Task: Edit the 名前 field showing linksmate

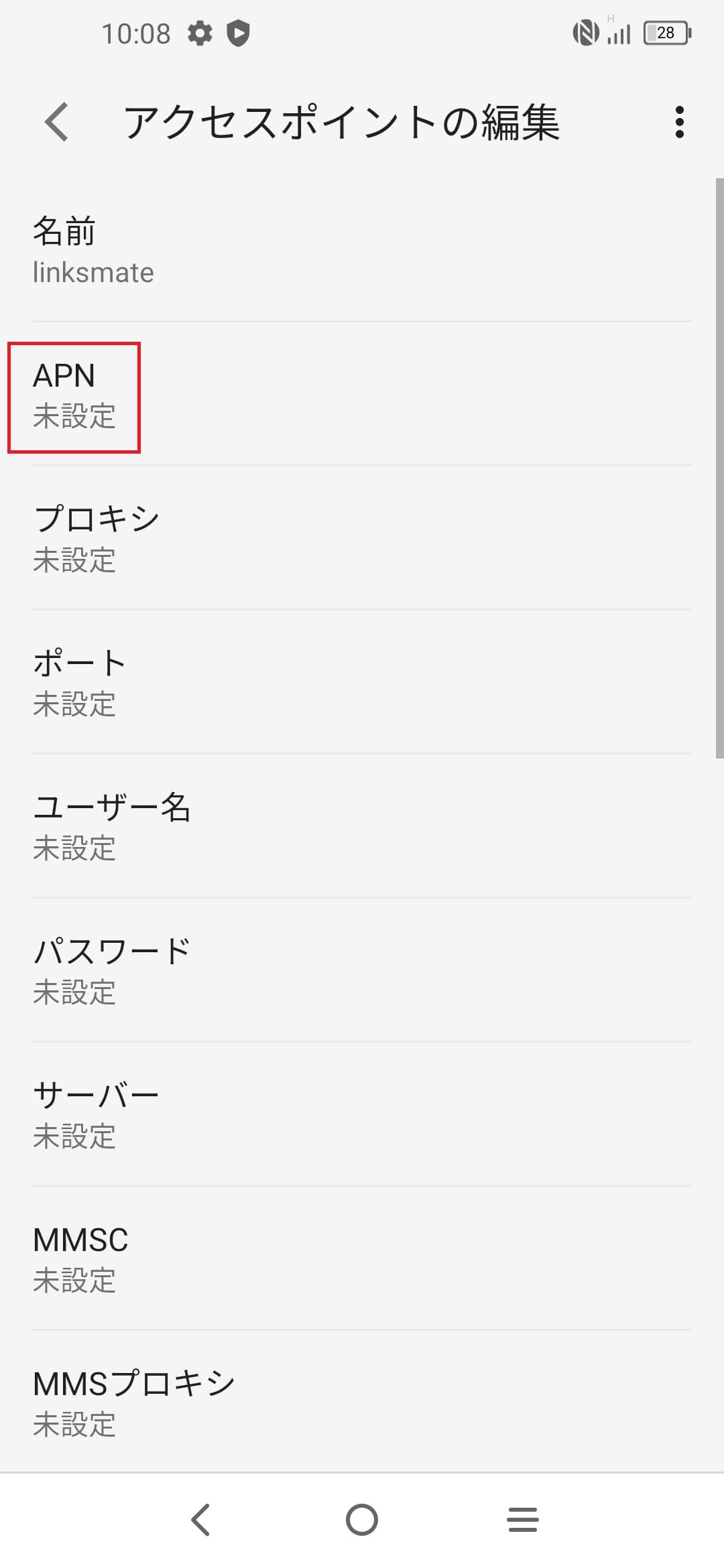Action: pos(362,251)
